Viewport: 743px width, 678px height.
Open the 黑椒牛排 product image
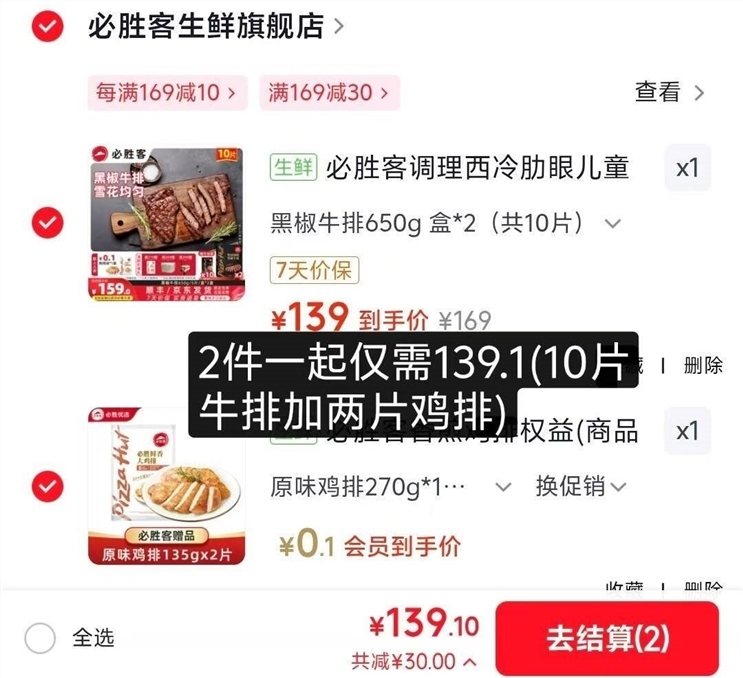coord(166,223)
